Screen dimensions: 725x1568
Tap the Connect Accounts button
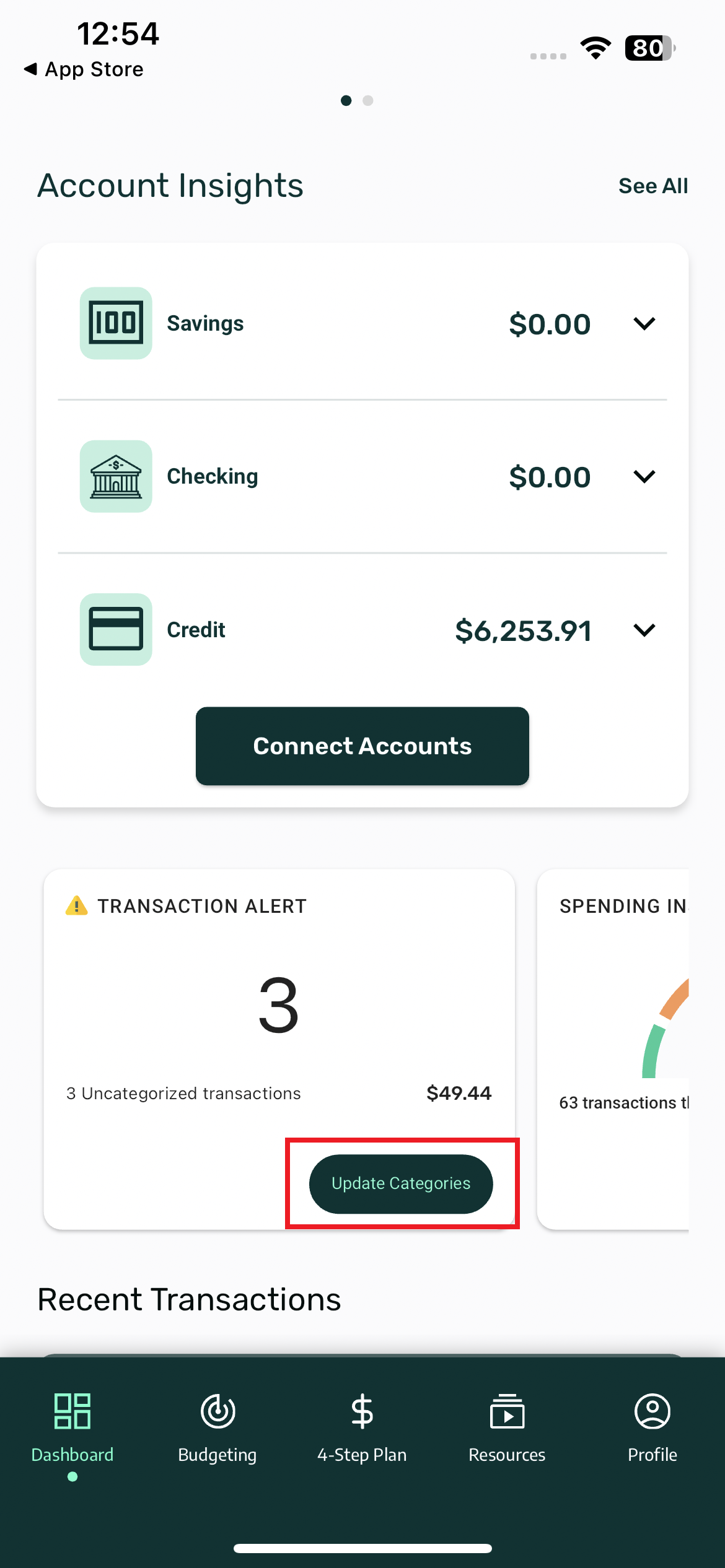click(362, 746)
